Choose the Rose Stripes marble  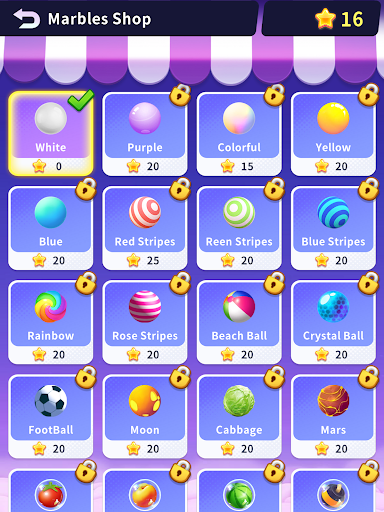[x=145, y=322]
